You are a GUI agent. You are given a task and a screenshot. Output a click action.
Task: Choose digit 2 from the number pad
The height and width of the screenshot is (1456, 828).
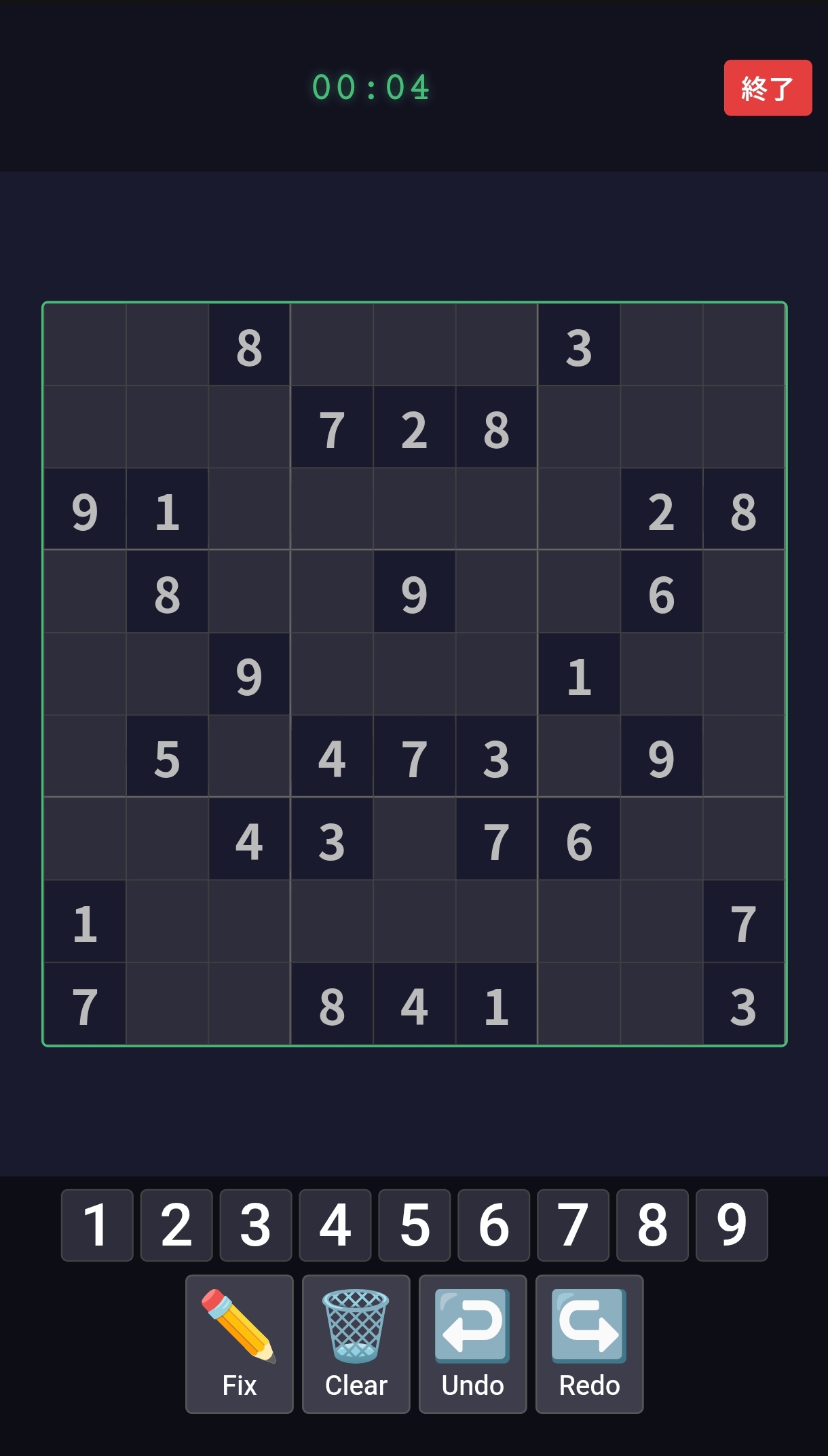point(176,1225)
